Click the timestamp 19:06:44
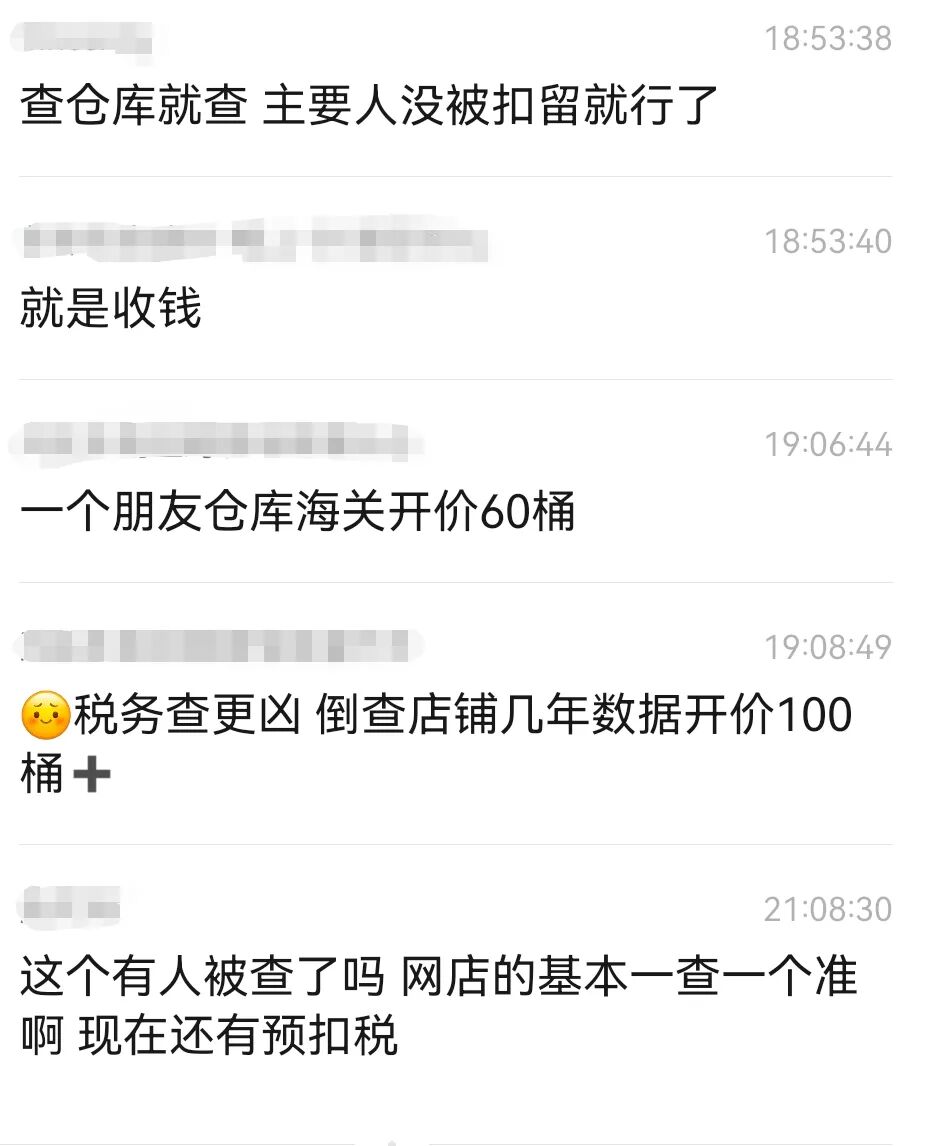The height and width of the screenshot is (1146, 936). 830,443
